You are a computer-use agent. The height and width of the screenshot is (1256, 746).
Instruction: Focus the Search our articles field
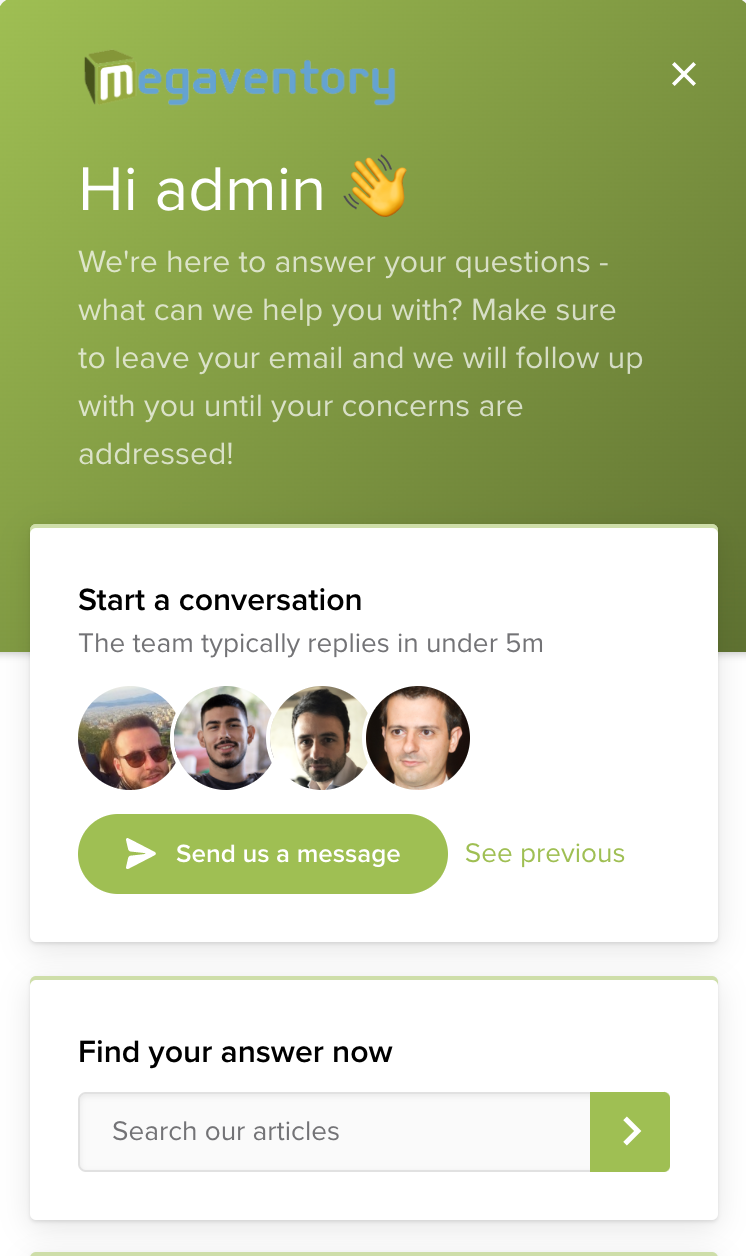coord(333,1132)
